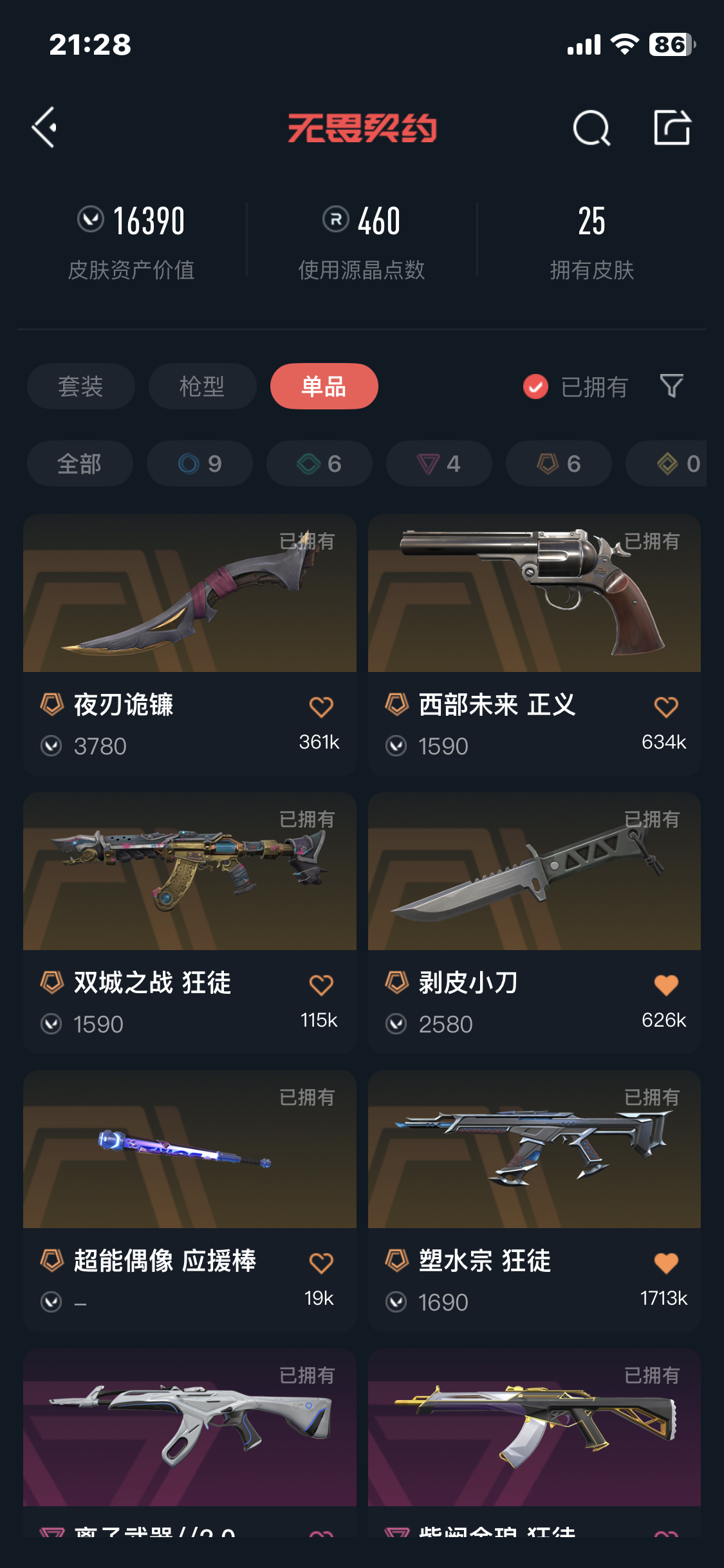Viewport: 724px width, 1568px height.
Task: Go back using the top-left arrow
Action: tap(44, 127)
